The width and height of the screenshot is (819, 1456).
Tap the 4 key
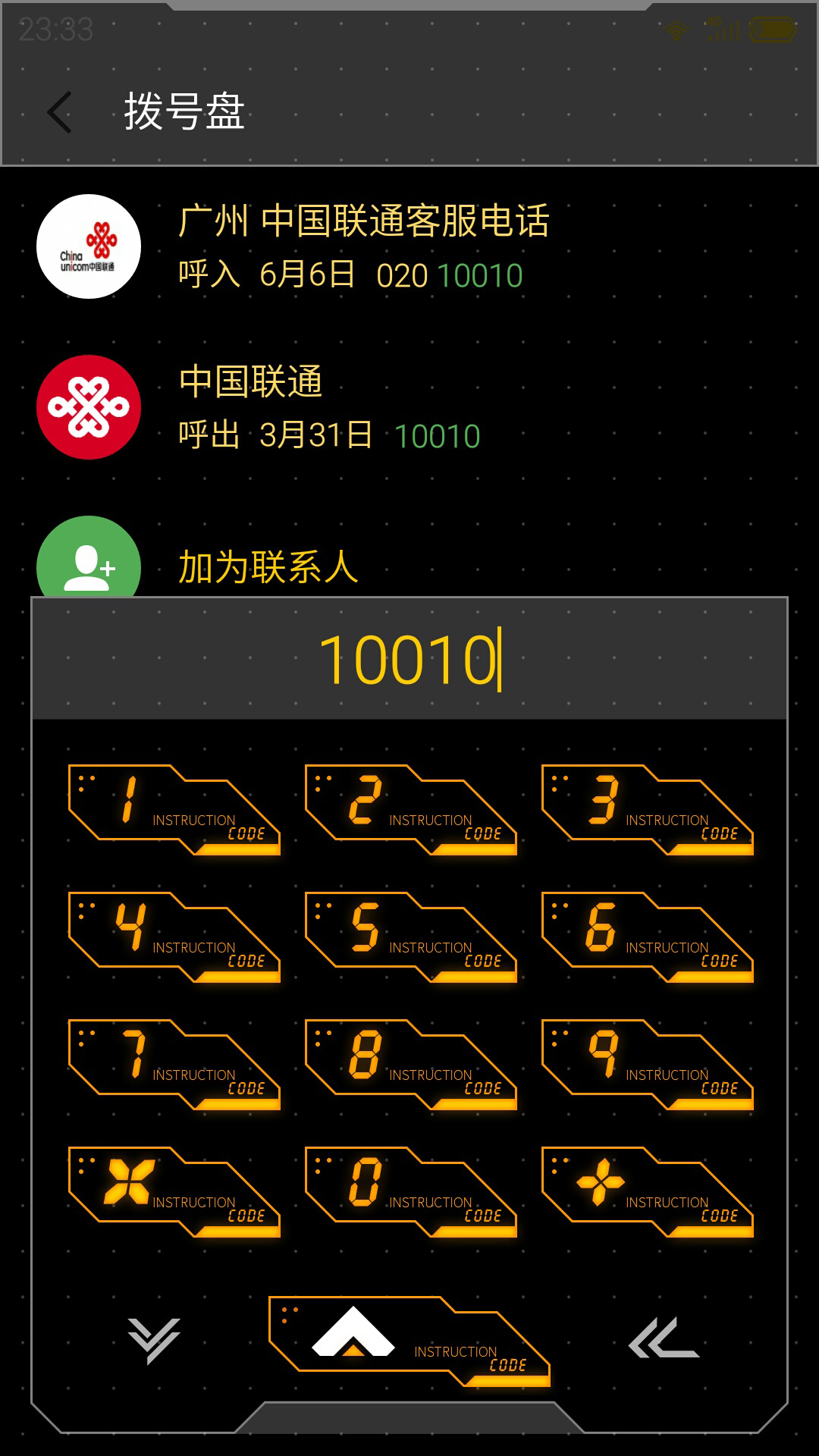pyautogui.click(x=174, y=937)
